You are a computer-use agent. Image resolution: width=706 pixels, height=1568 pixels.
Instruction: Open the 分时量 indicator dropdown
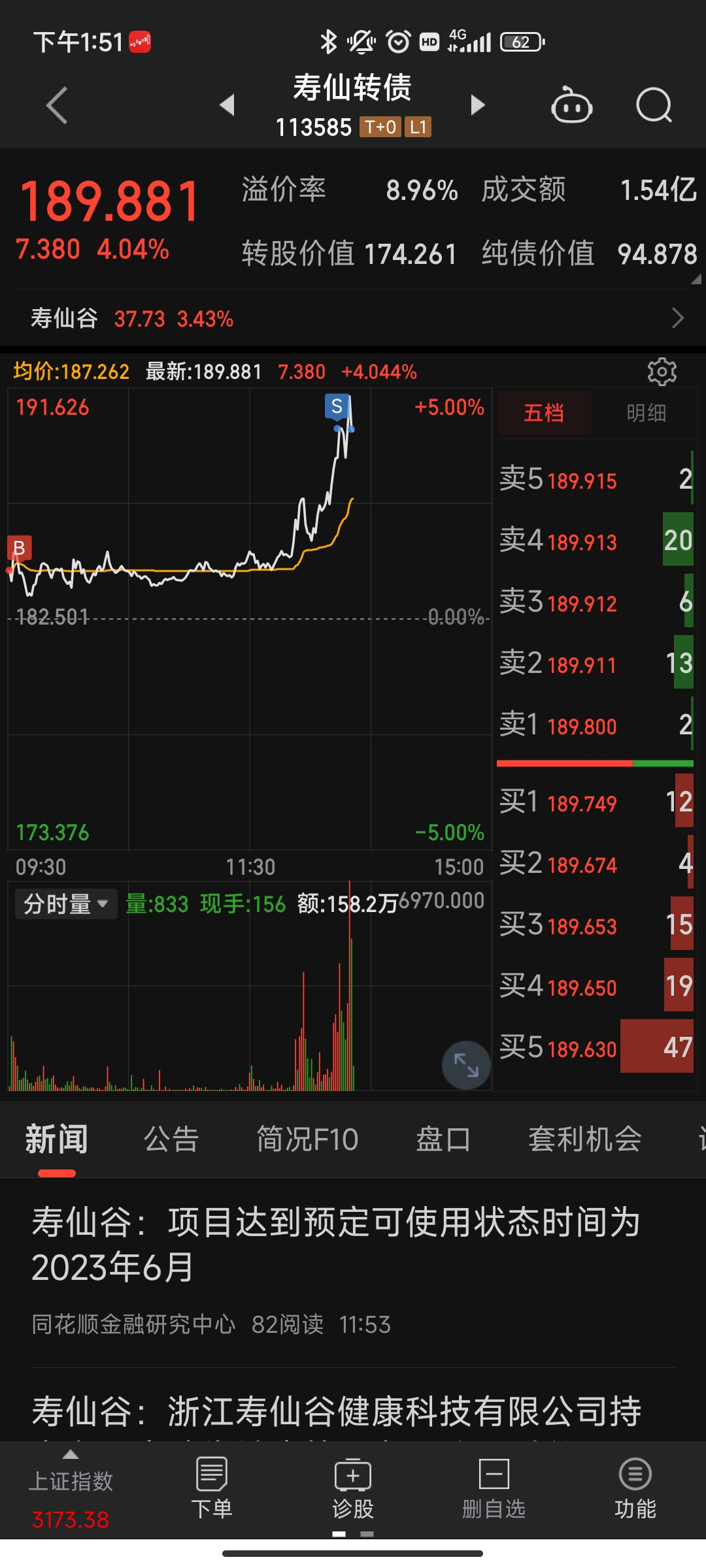click(x=65, y=904)
